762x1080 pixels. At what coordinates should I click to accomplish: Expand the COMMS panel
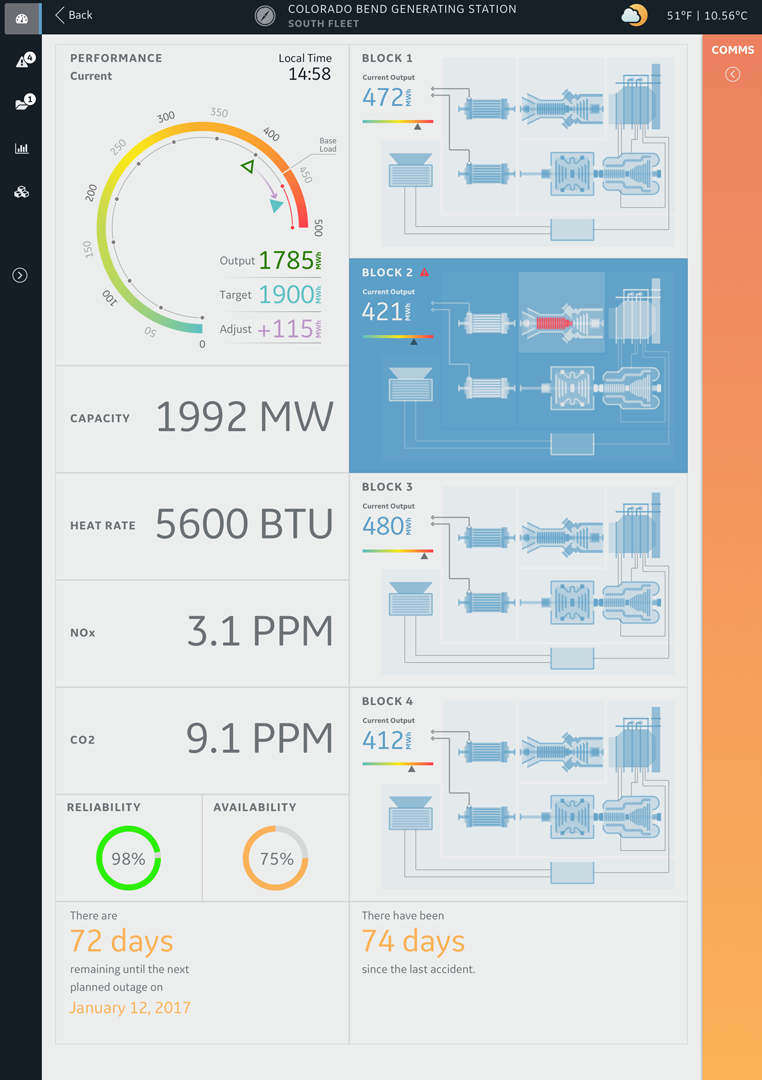(733, 75)
